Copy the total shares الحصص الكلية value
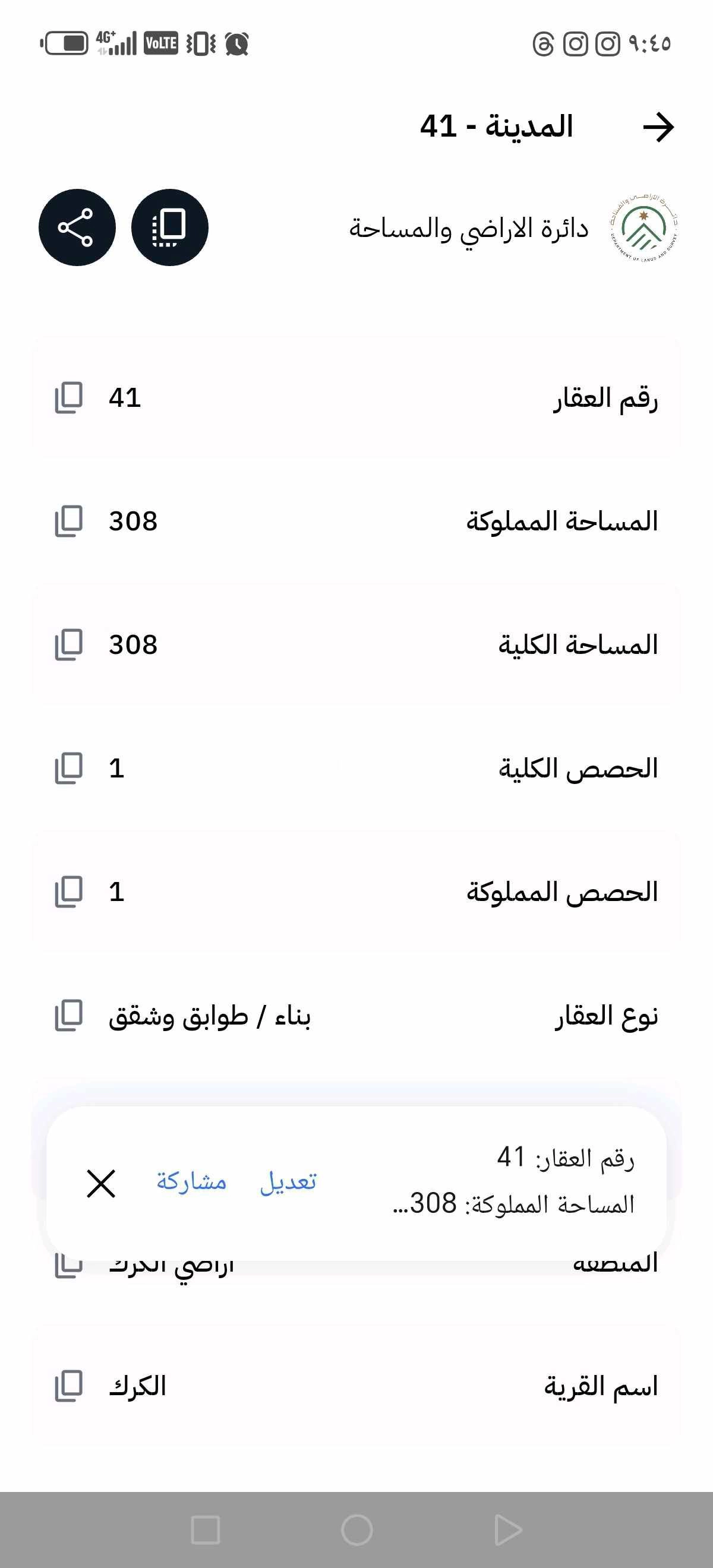 pos(69,769)
